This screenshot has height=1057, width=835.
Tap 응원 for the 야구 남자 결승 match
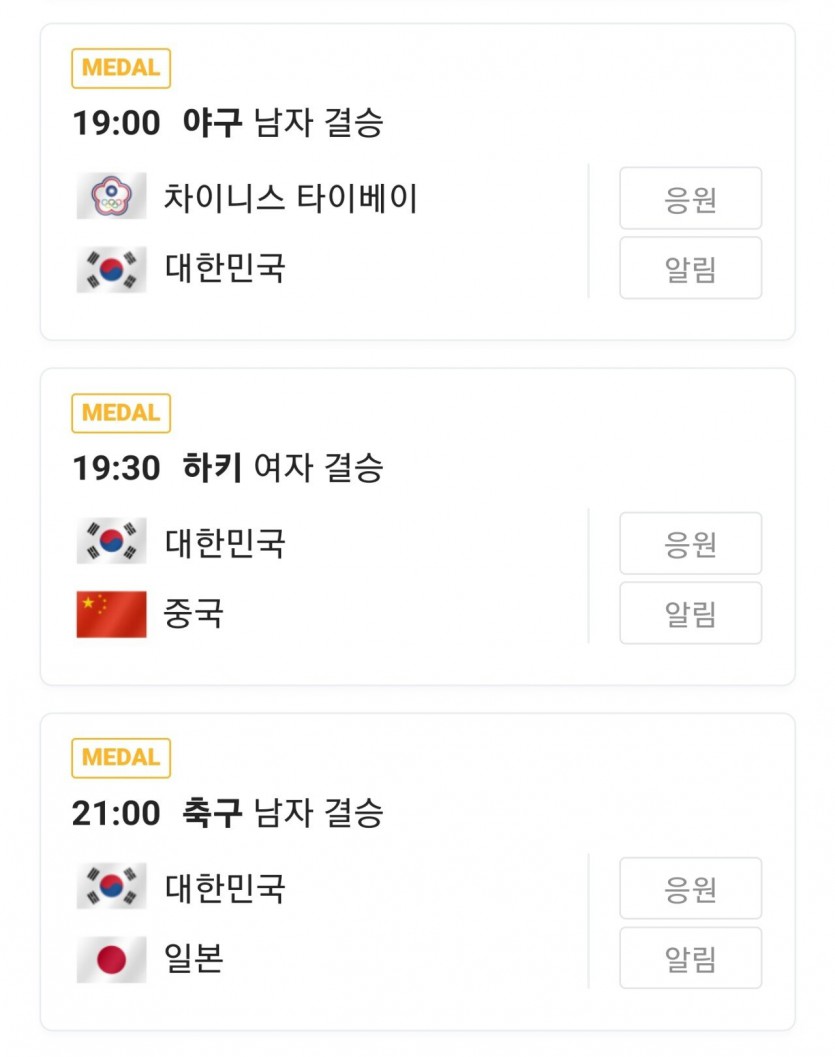coord(690,199)
